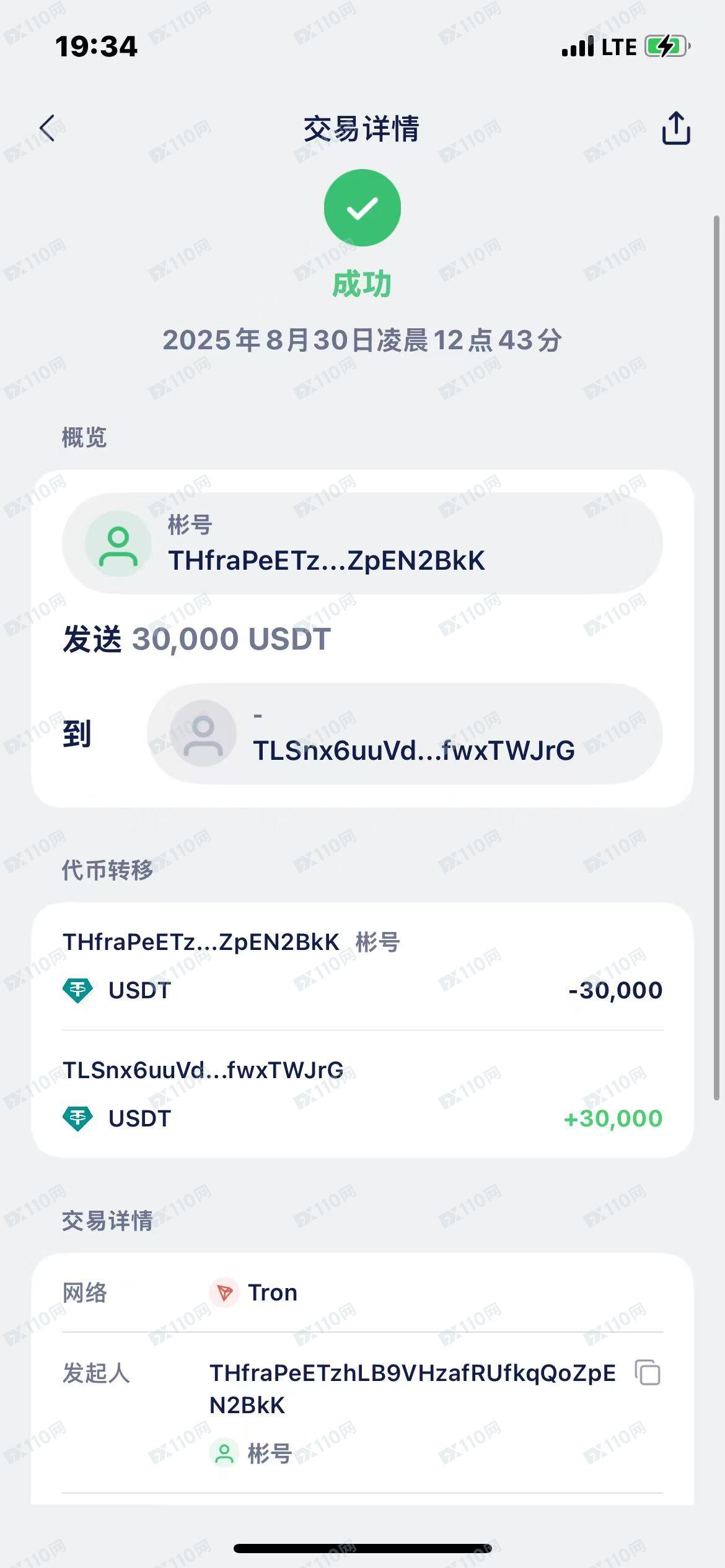Image resolution: width=725 pixels, height=1568 pixels.
Task: Copy the 发起人 address
Action: click(648, 1372)
